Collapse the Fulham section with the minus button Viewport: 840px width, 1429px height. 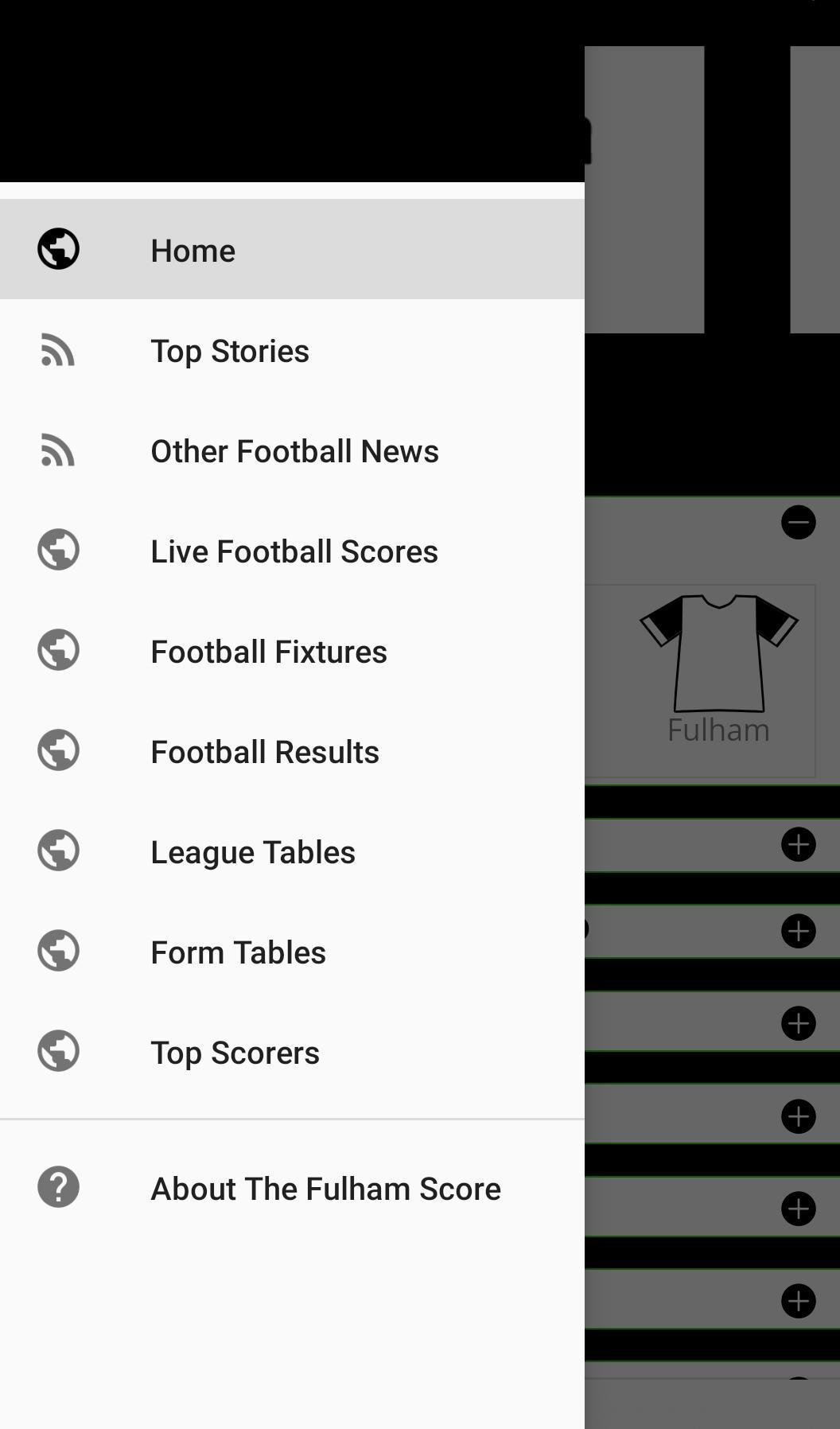pos(798,523)
